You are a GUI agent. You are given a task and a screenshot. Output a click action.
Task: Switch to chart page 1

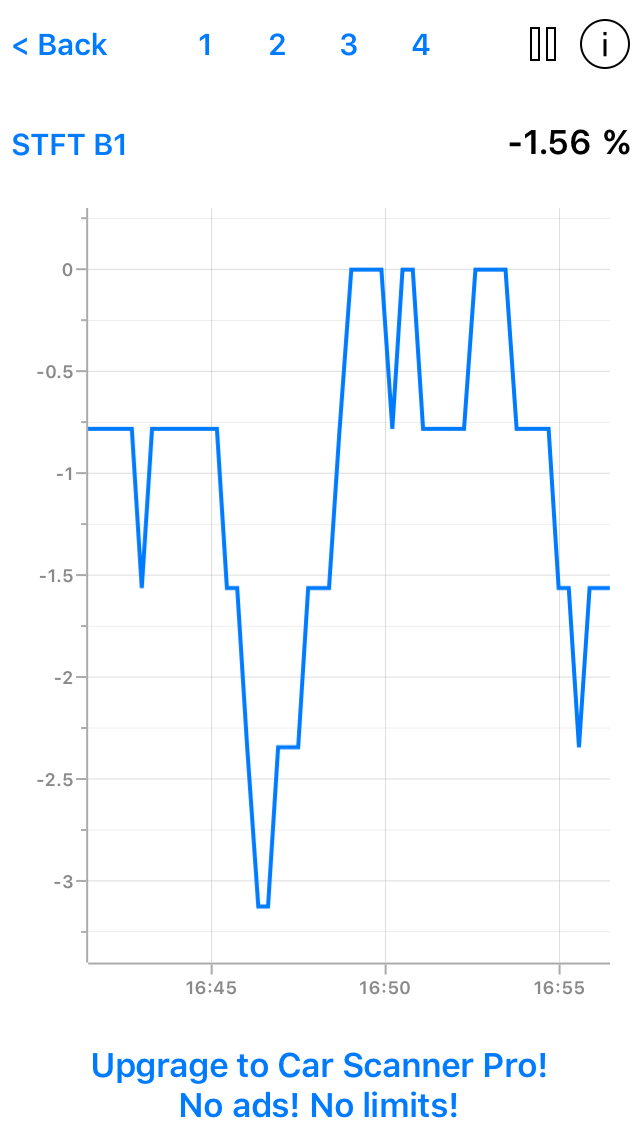(205, 45)
